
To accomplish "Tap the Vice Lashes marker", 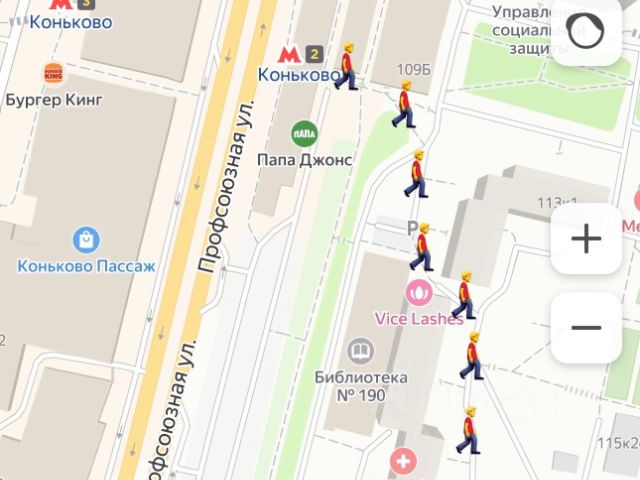I will click(418, 293).
